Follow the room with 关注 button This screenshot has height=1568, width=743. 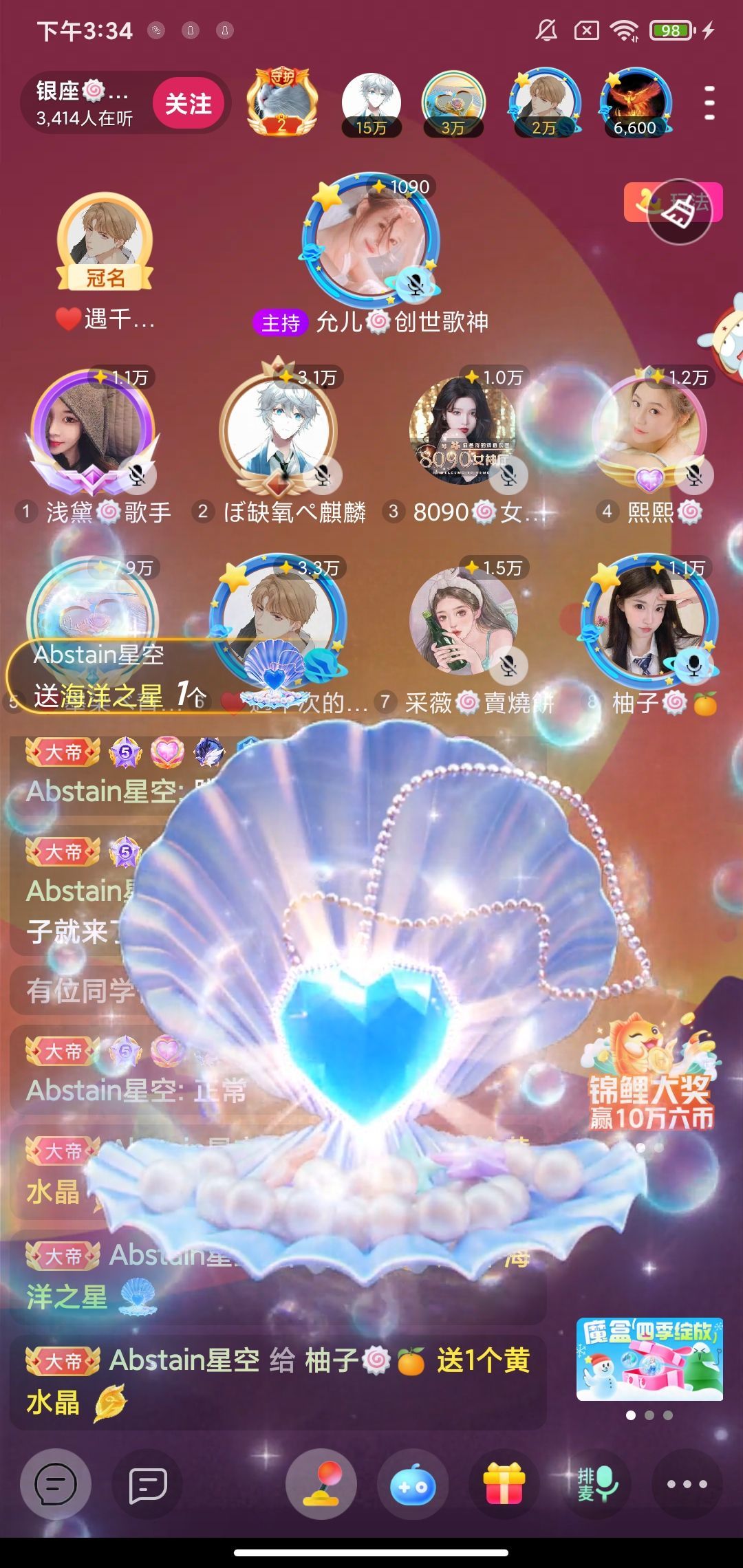188,105
